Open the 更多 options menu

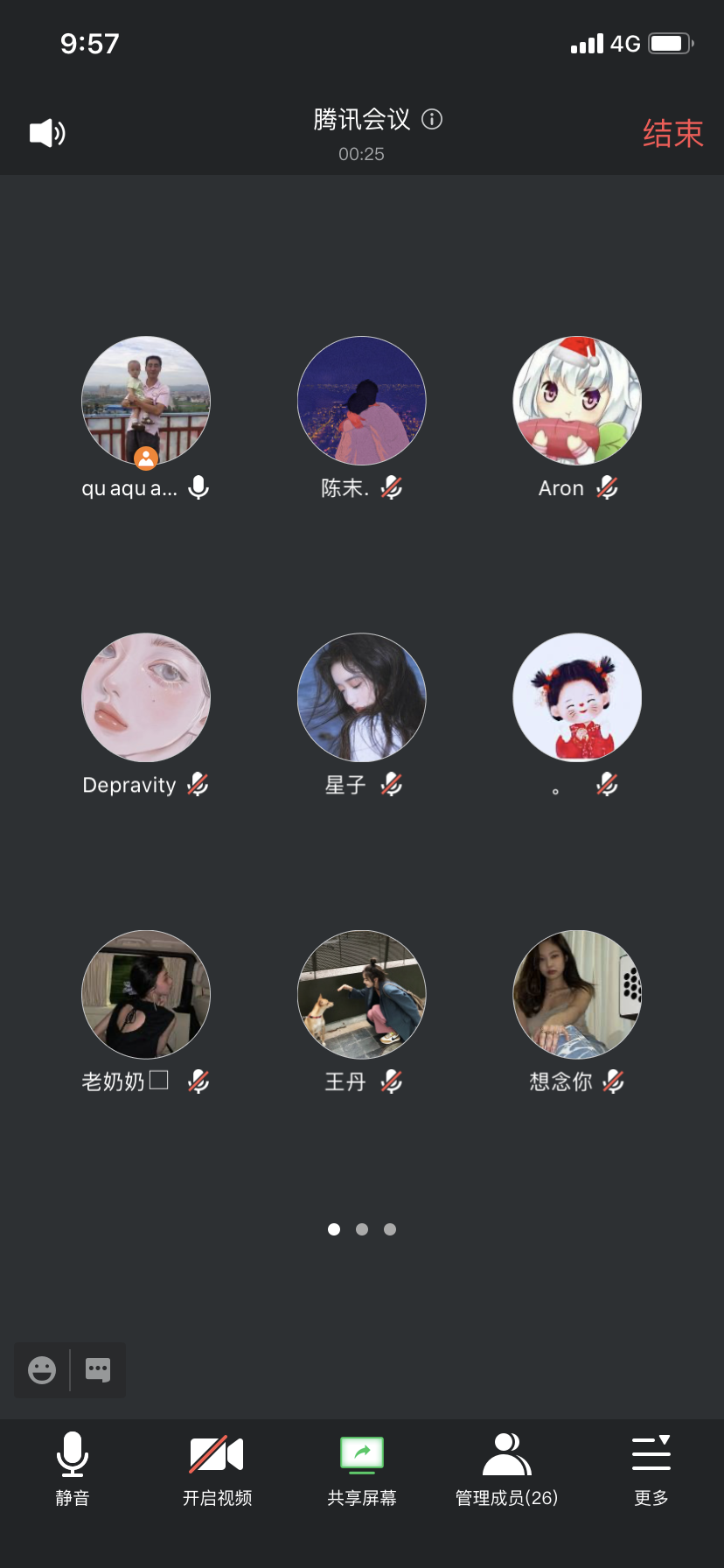tap(651, 1469)
